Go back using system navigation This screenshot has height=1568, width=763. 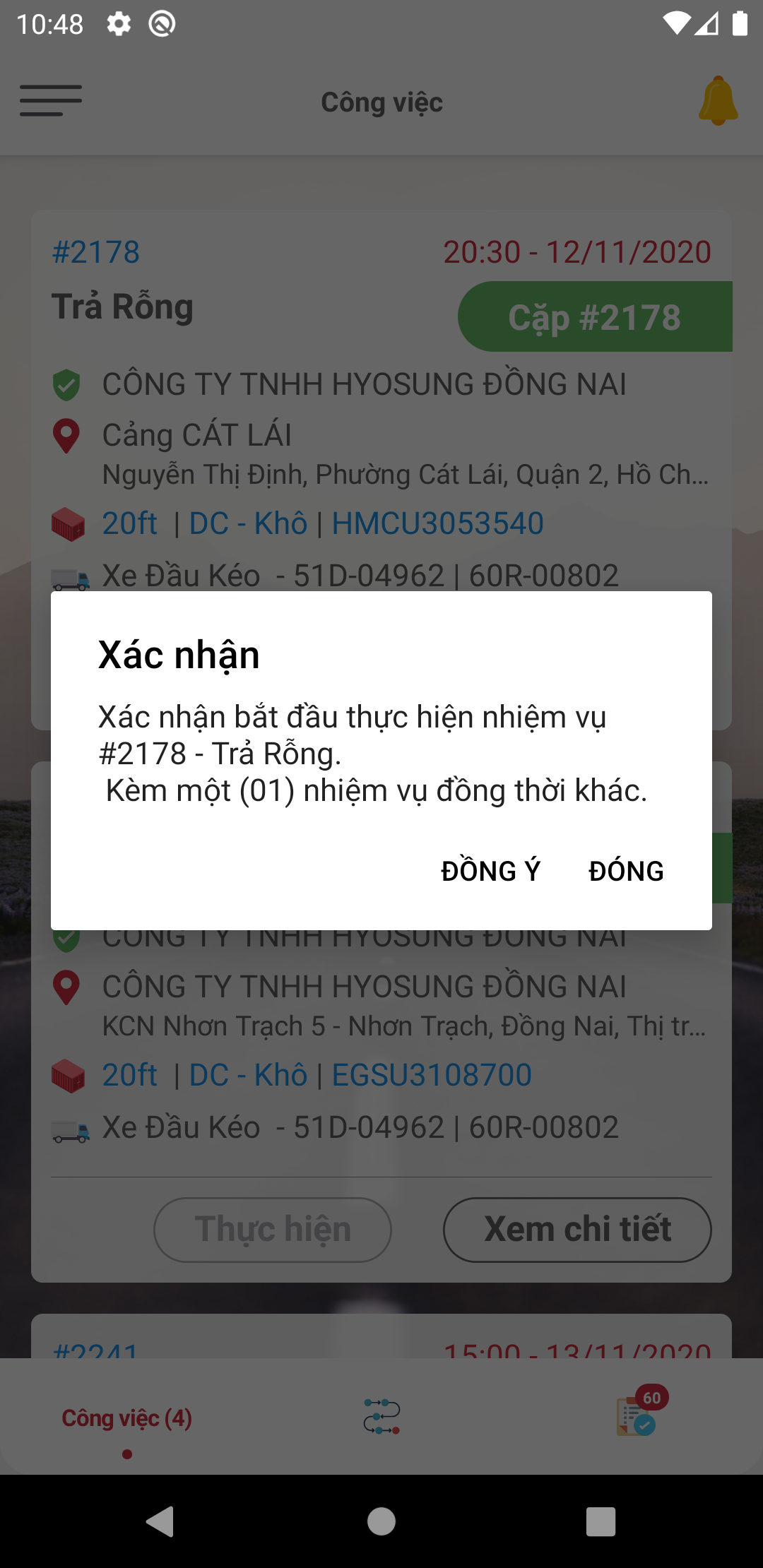[x=161, y=1521]
